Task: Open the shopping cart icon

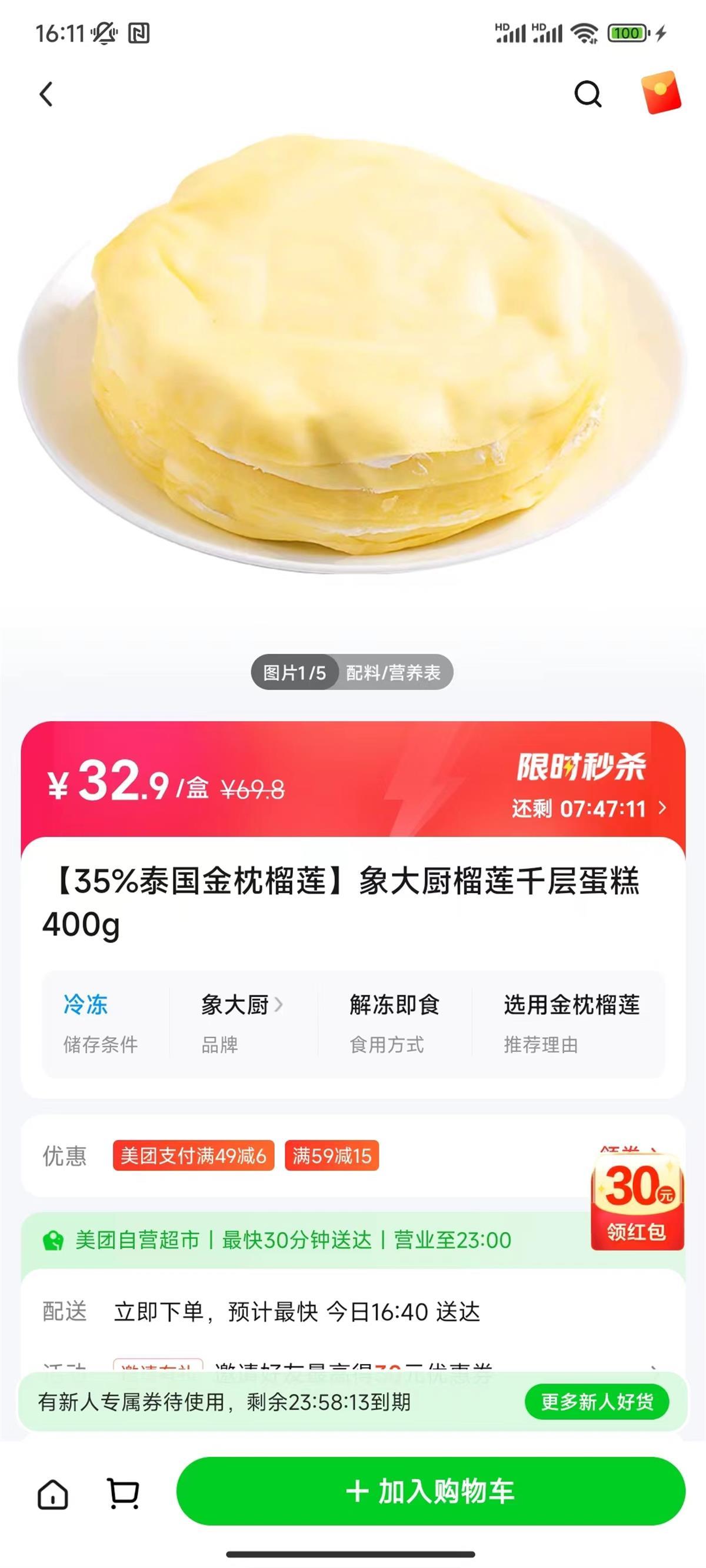Action: 124,1493
